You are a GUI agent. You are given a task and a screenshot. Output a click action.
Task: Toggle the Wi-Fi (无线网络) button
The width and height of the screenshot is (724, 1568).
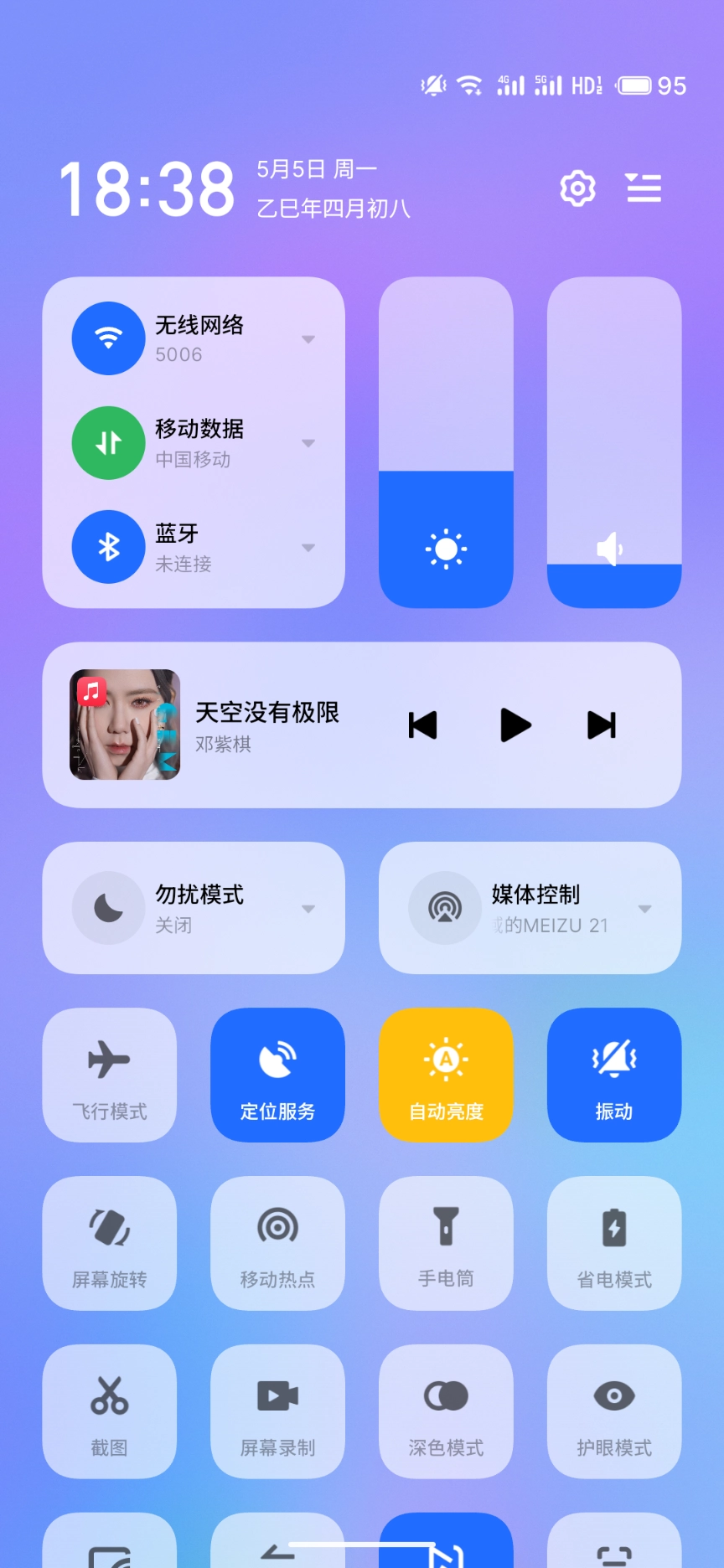click(x=109, y=338)
